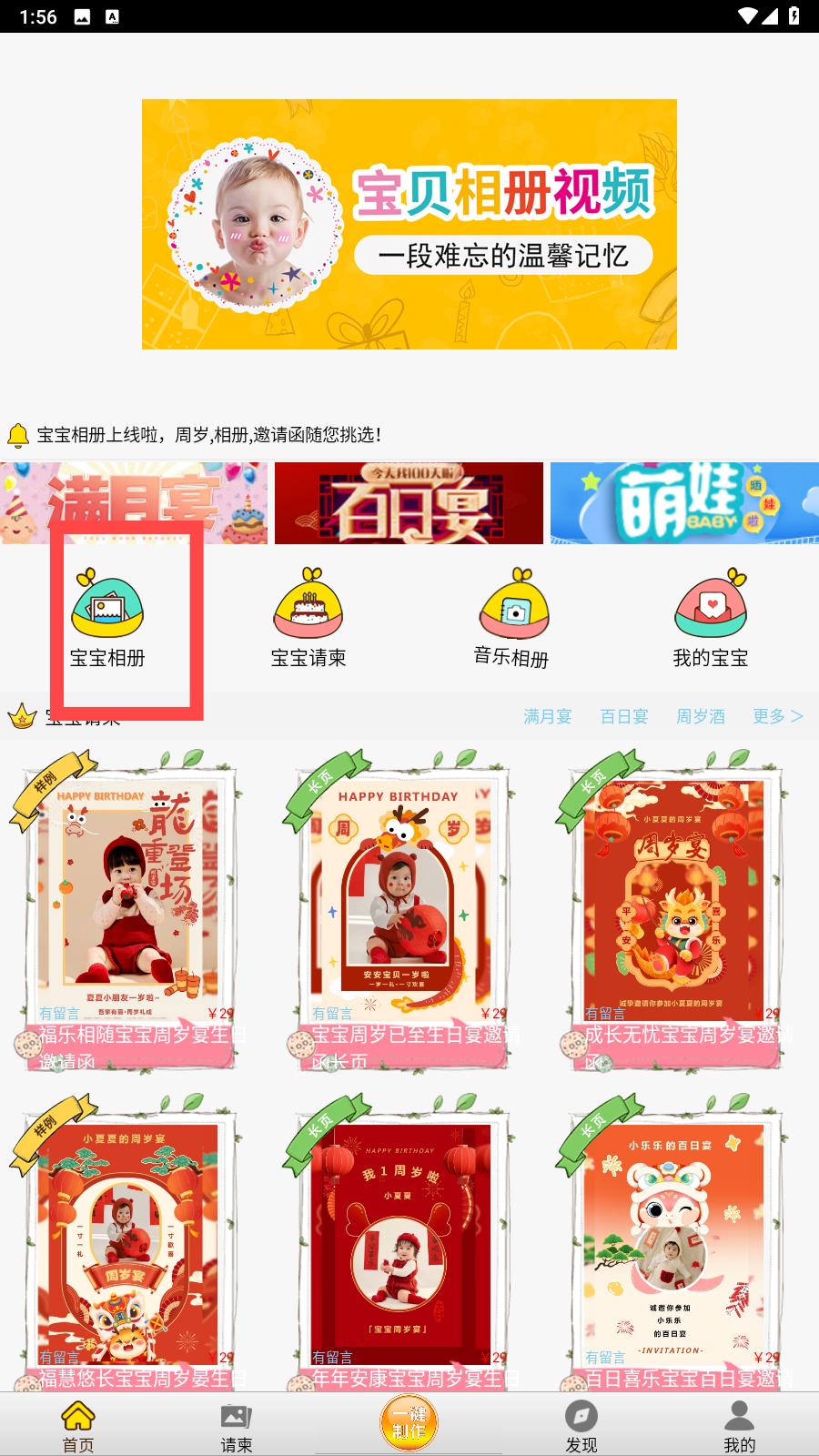
Task: Open 我的宝宝 section
Action: coord(711,619)
